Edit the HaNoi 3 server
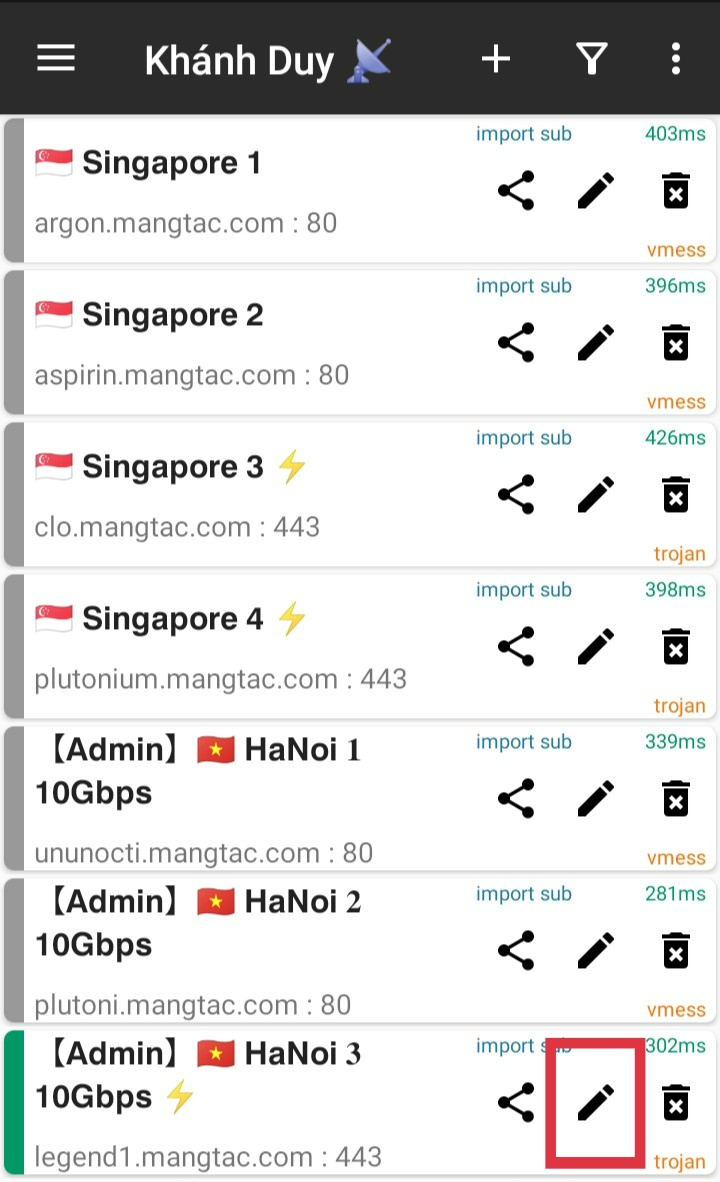 point(596,1102)
